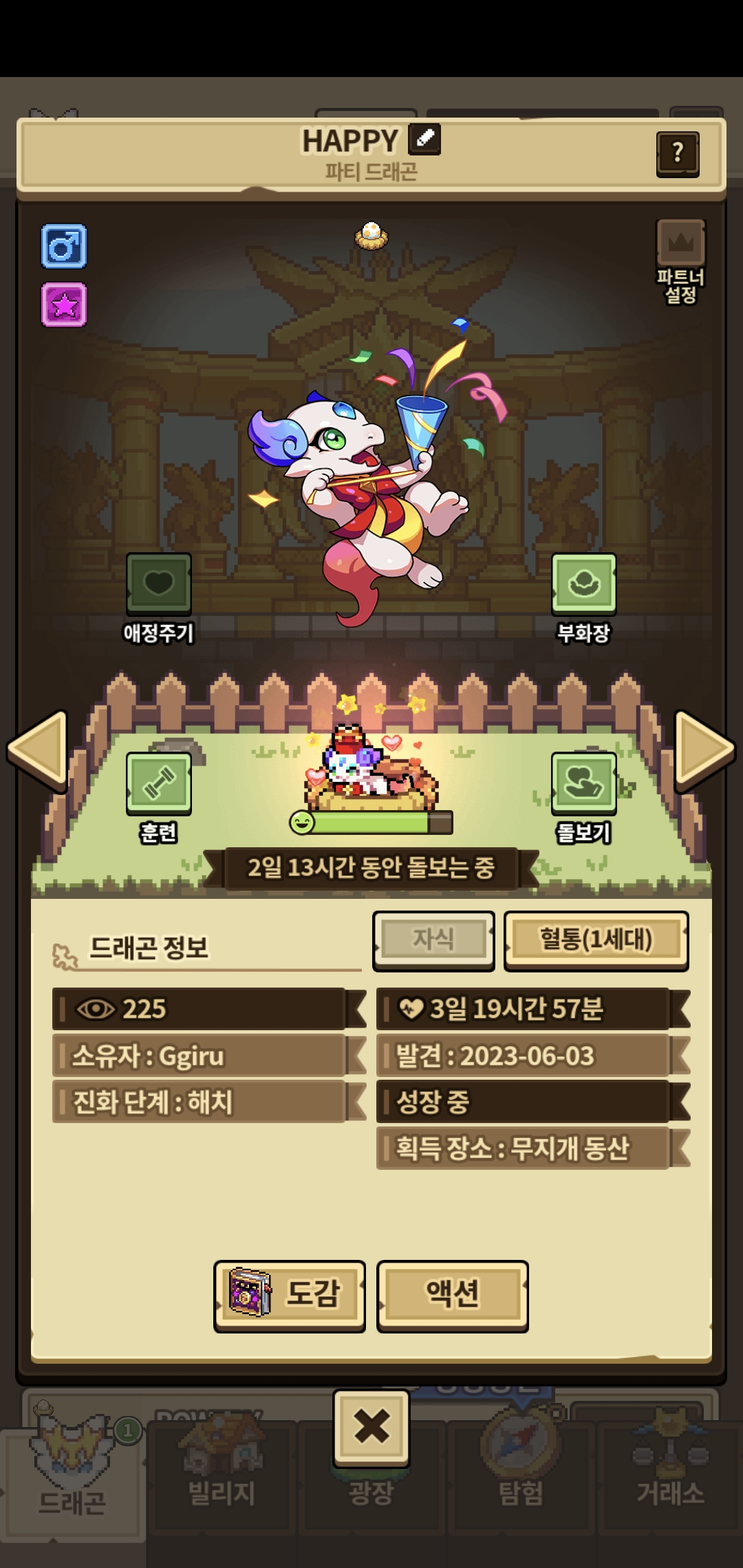
Task: Tap the egg nest icon above dragon
Action: pyautogui.click(x=371, y=236)
